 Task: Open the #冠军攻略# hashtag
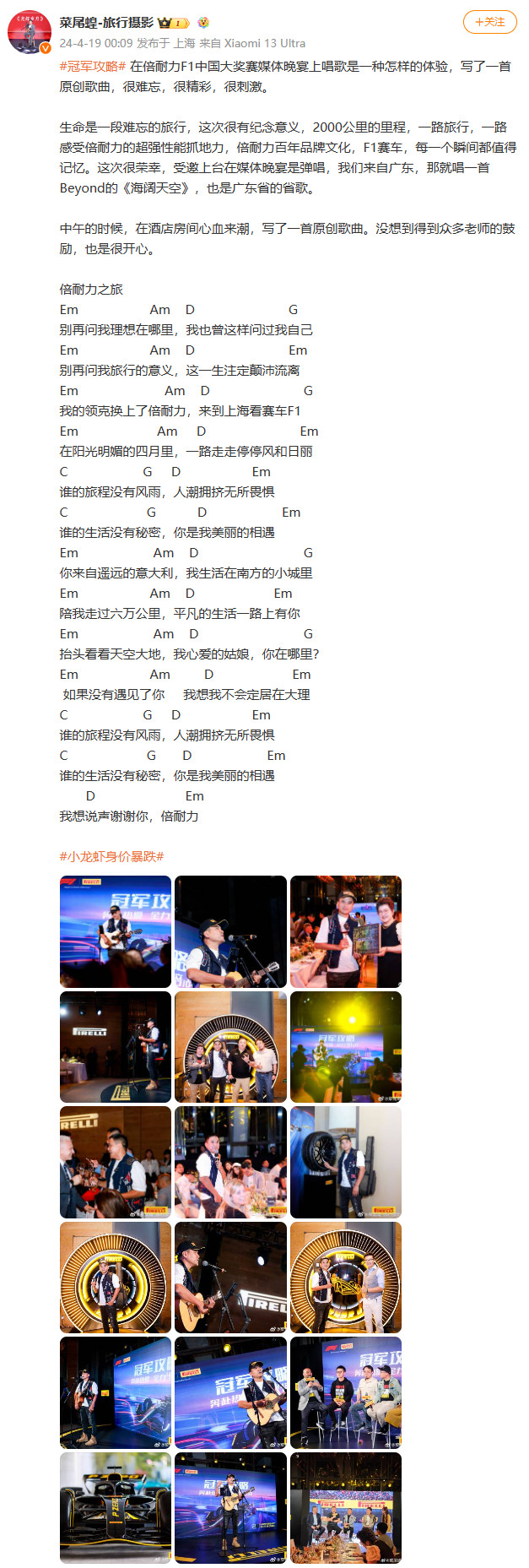coord(93,66)
